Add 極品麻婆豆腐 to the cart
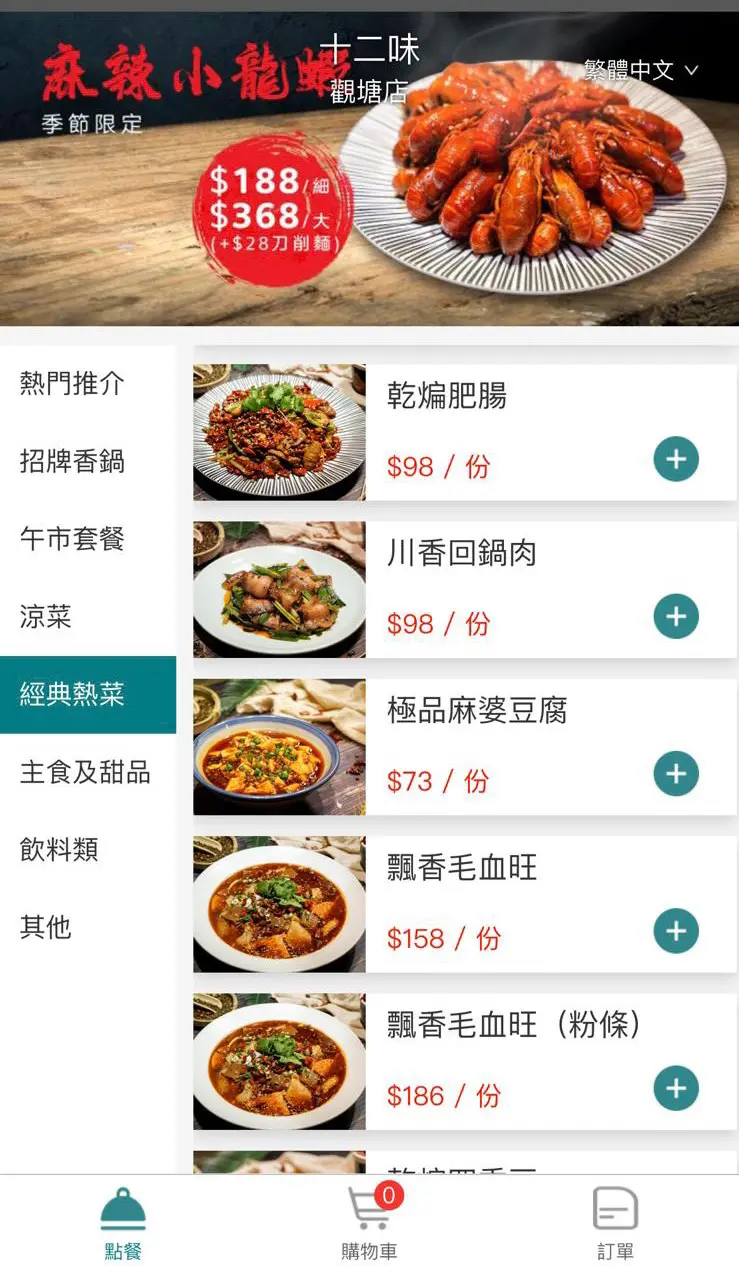The width and height of the screenshot is (739, 1266). [x=676, y=774]
